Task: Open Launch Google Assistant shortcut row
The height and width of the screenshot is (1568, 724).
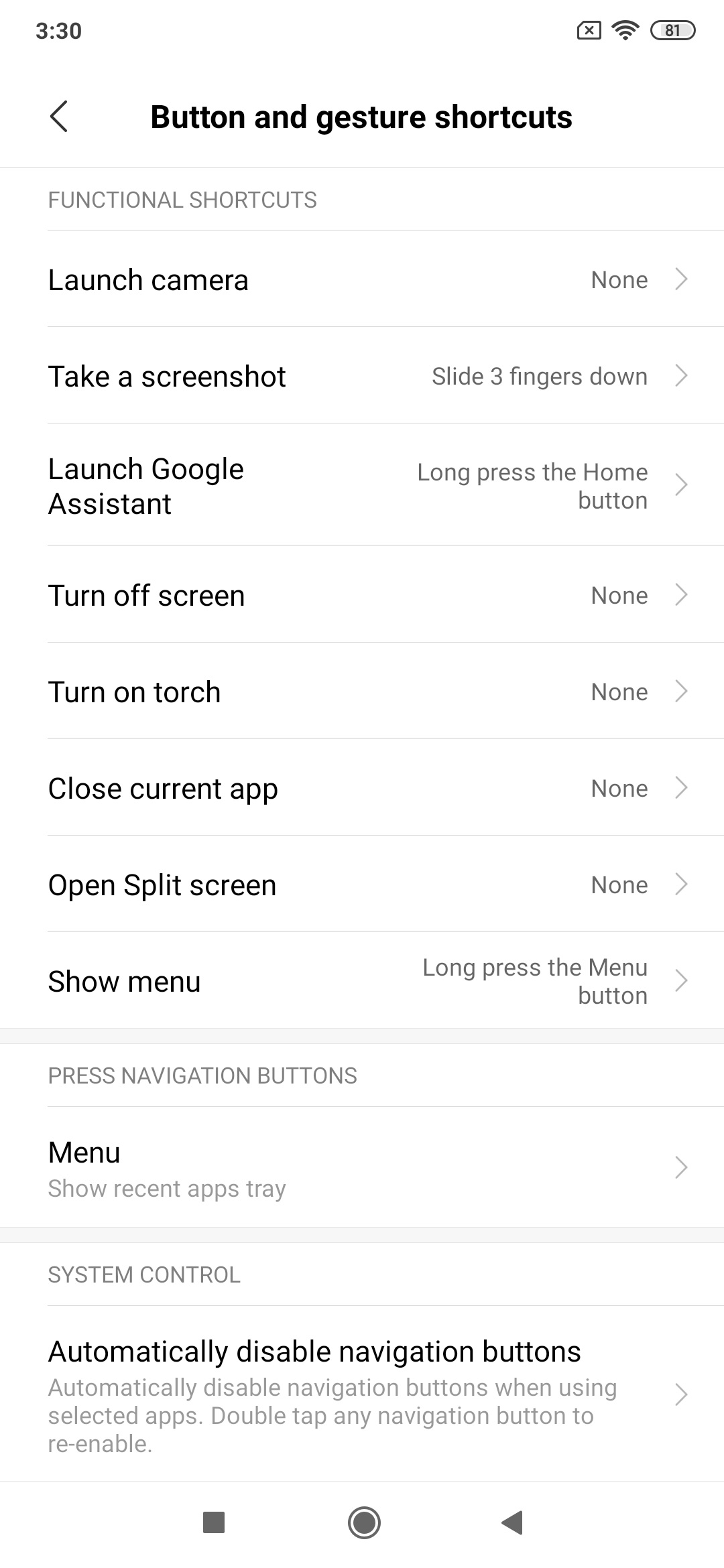Action: pos(362,485)
